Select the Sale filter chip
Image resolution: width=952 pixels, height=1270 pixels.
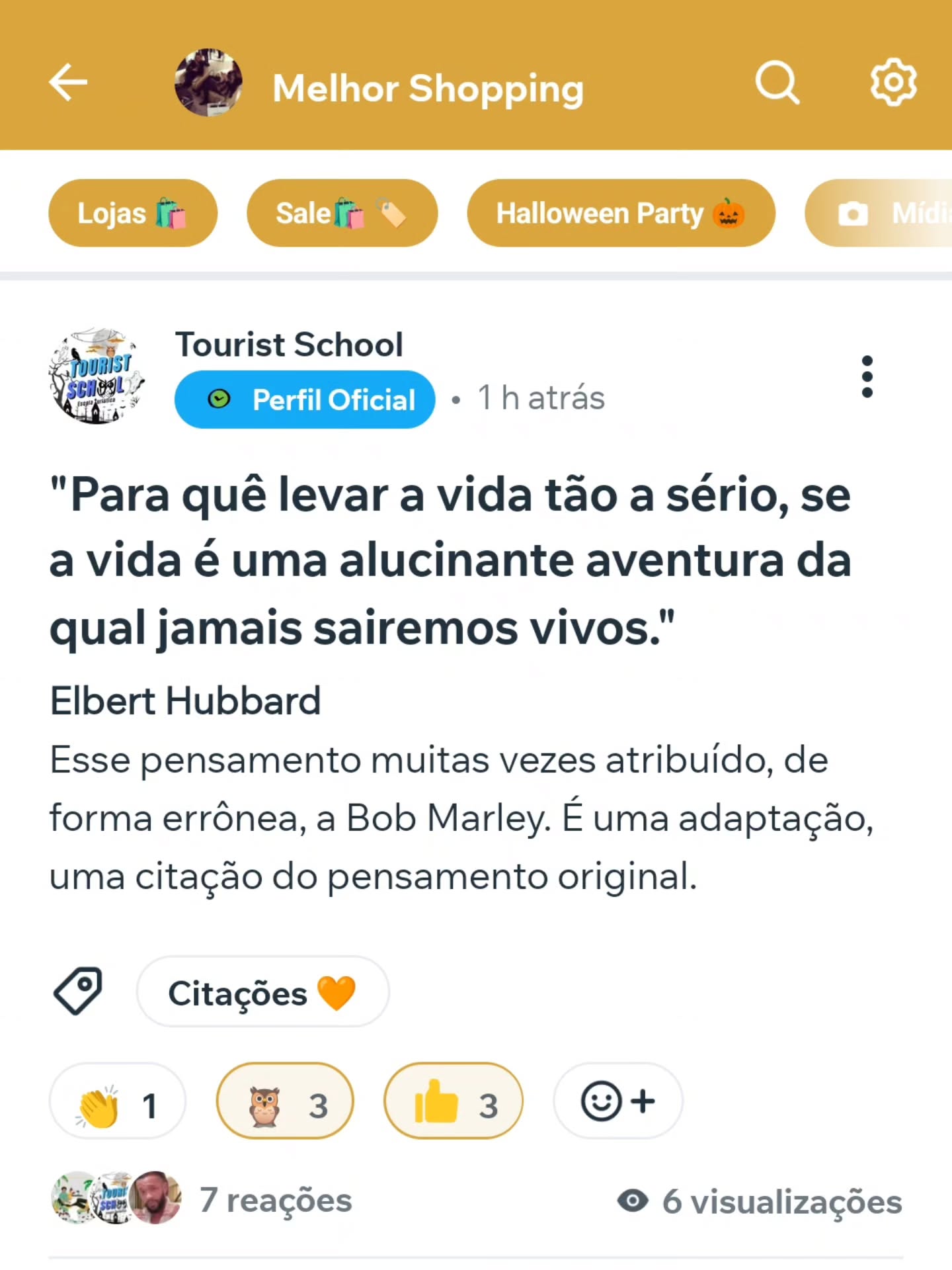(342, 213)
